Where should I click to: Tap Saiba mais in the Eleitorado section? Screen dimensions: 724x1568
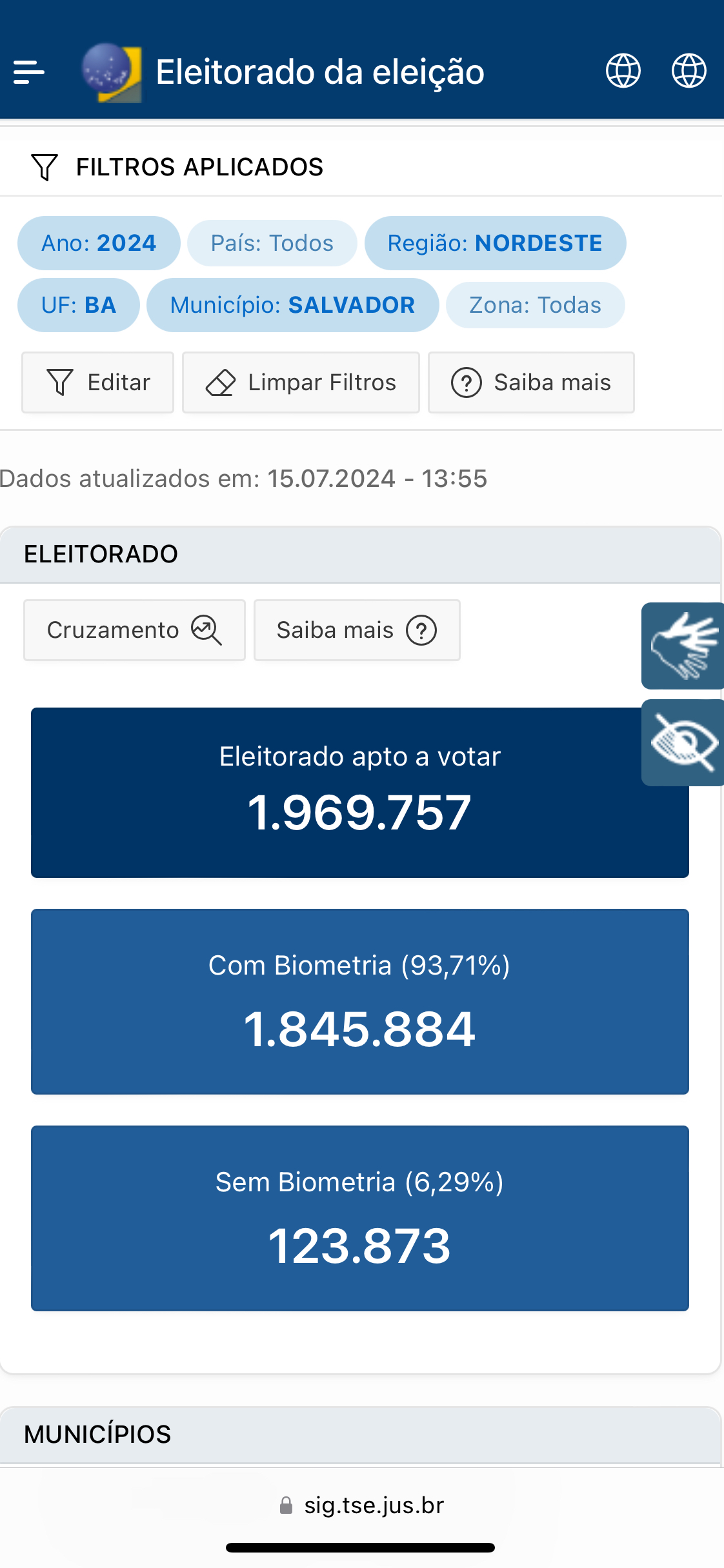pos(356,630)
